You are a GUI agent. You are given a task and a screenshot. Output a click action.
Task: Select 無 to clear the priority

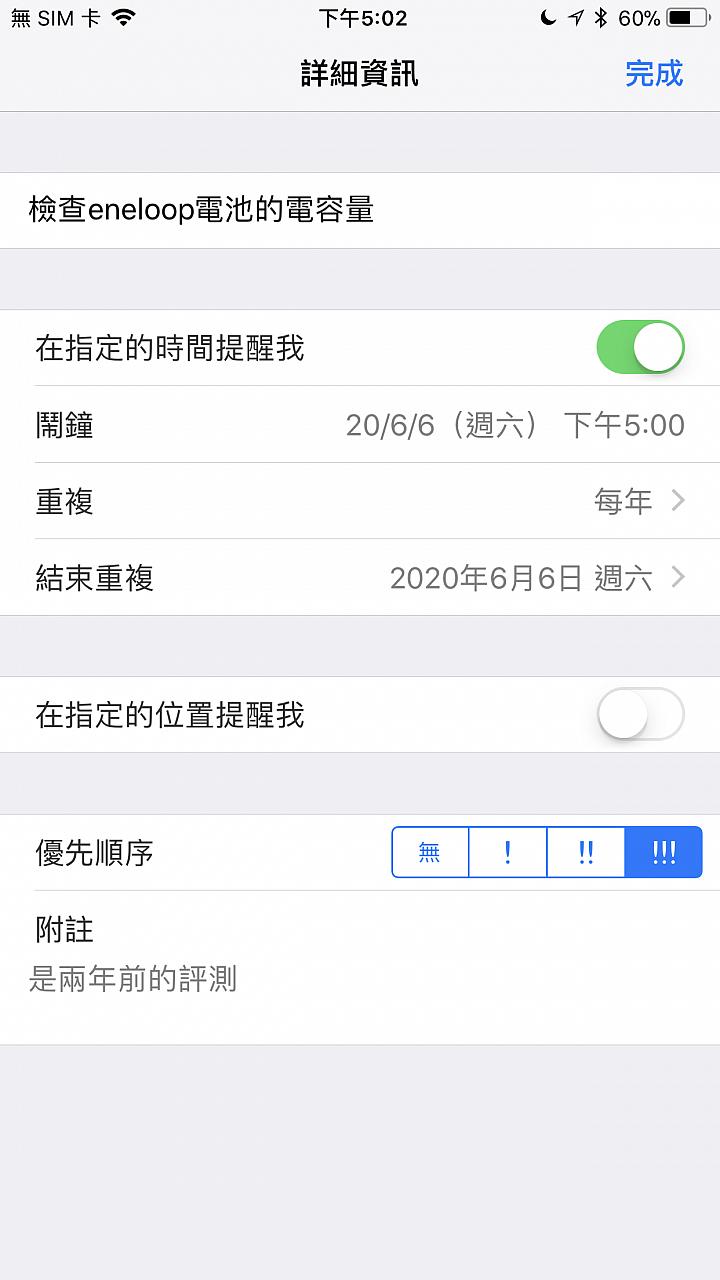pos(430,852)
